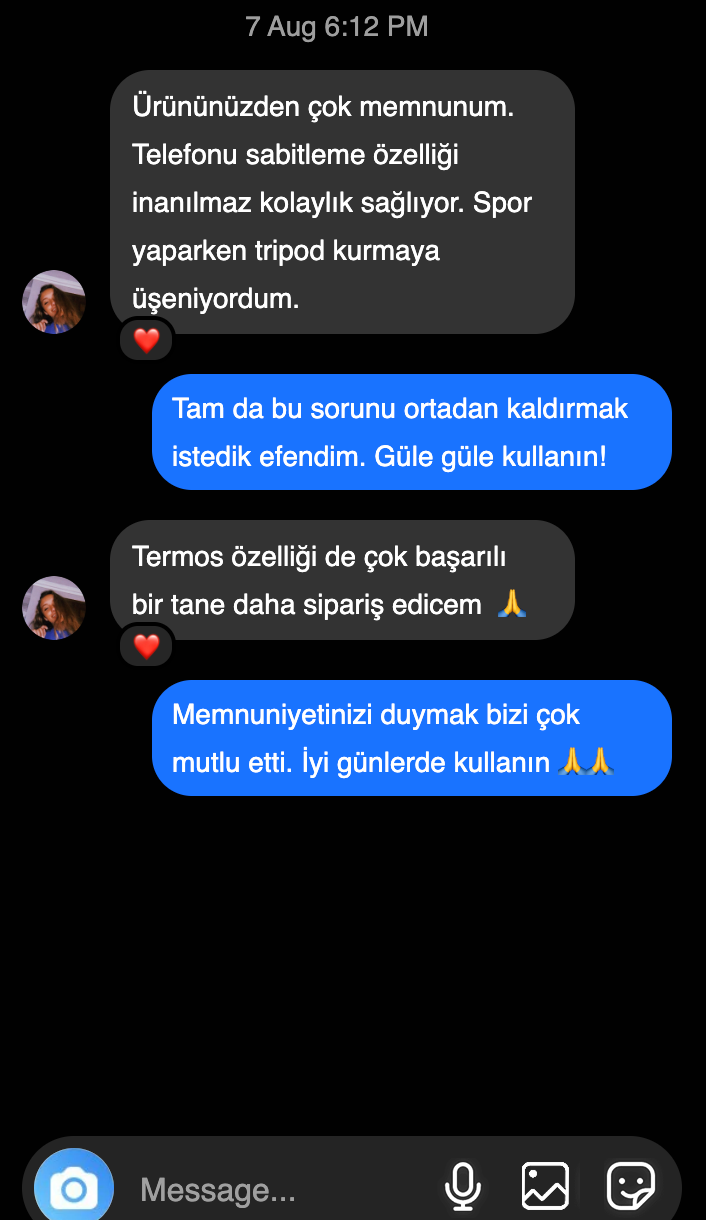Viewport: 706px width, 1220px height.
Task: Open the sender's avatar beside the tripod message
Action: pos(54,301)
